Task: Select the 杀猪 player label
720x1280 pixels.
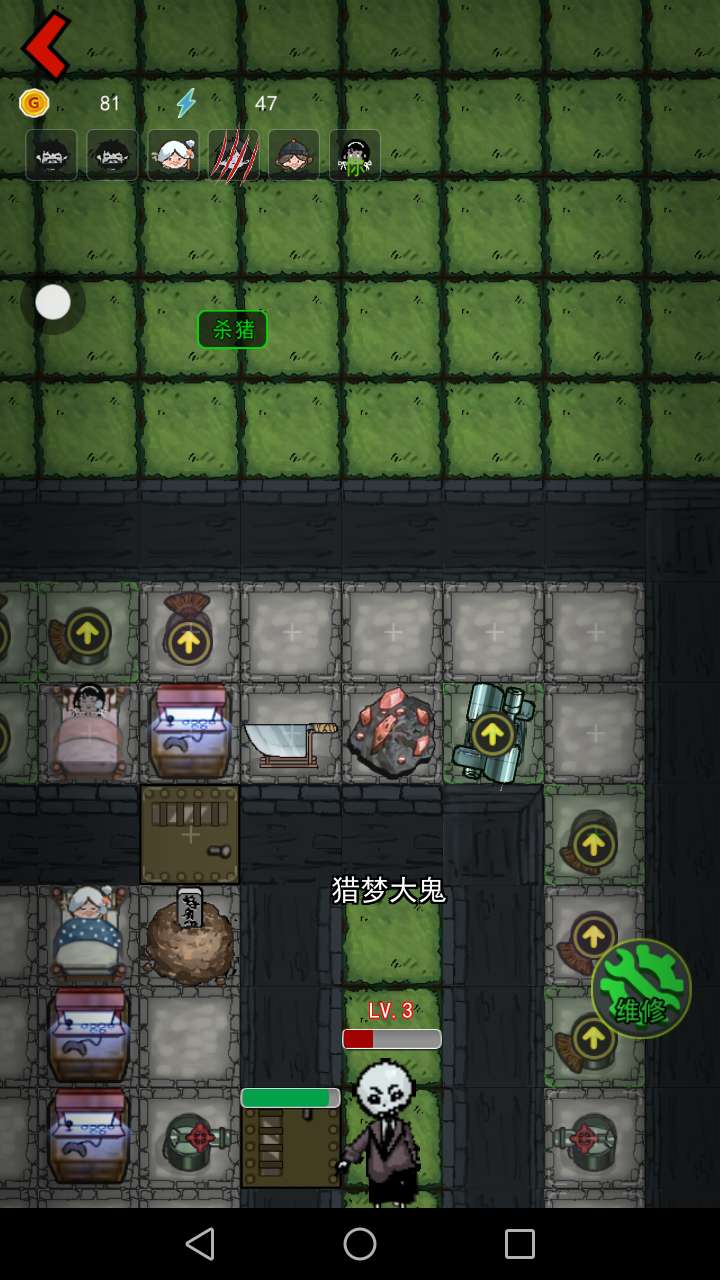Action: (x=232, y=330)
